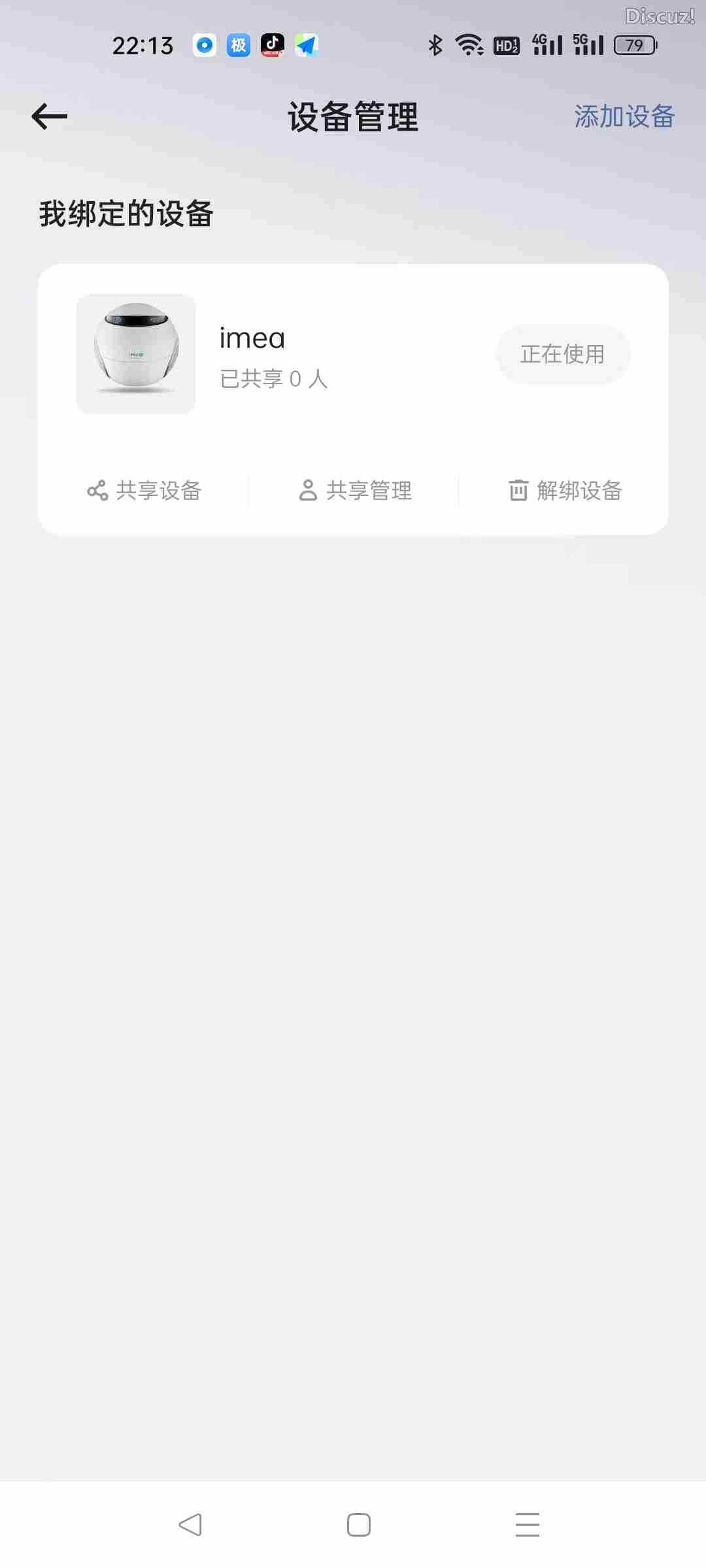Tap the back arrow in the top bar
706x1568 pixels.
tap(48, 116)
